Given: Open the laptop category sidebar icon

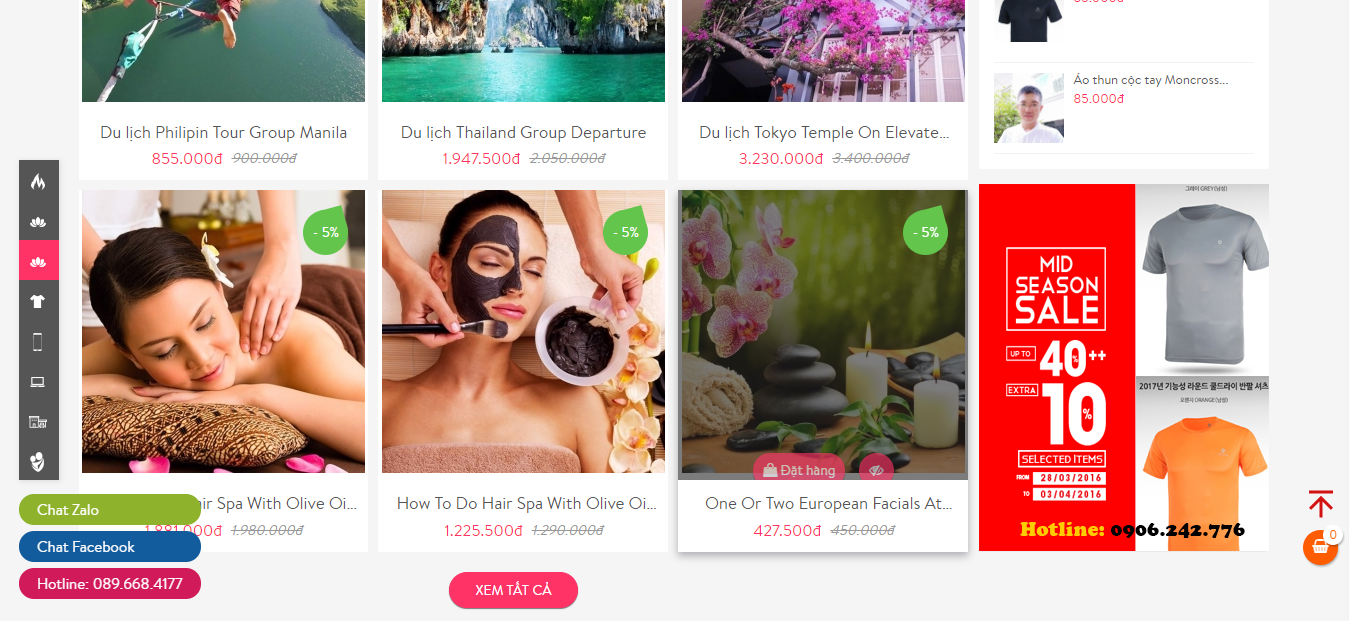Looking at the screenshot, I should click(39, 381).
